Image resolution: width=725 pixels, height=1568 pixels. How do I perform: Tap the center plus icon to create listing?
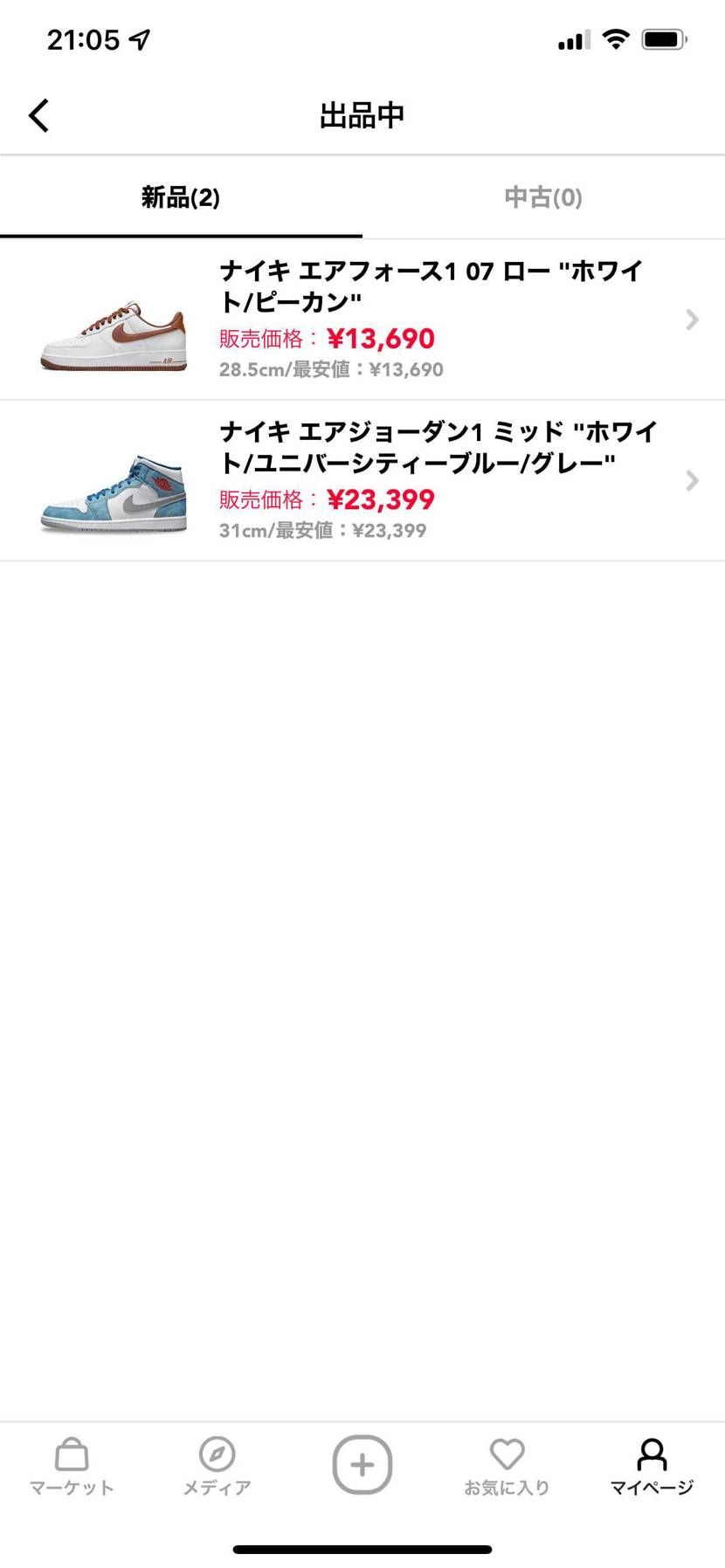point(362,1465)
